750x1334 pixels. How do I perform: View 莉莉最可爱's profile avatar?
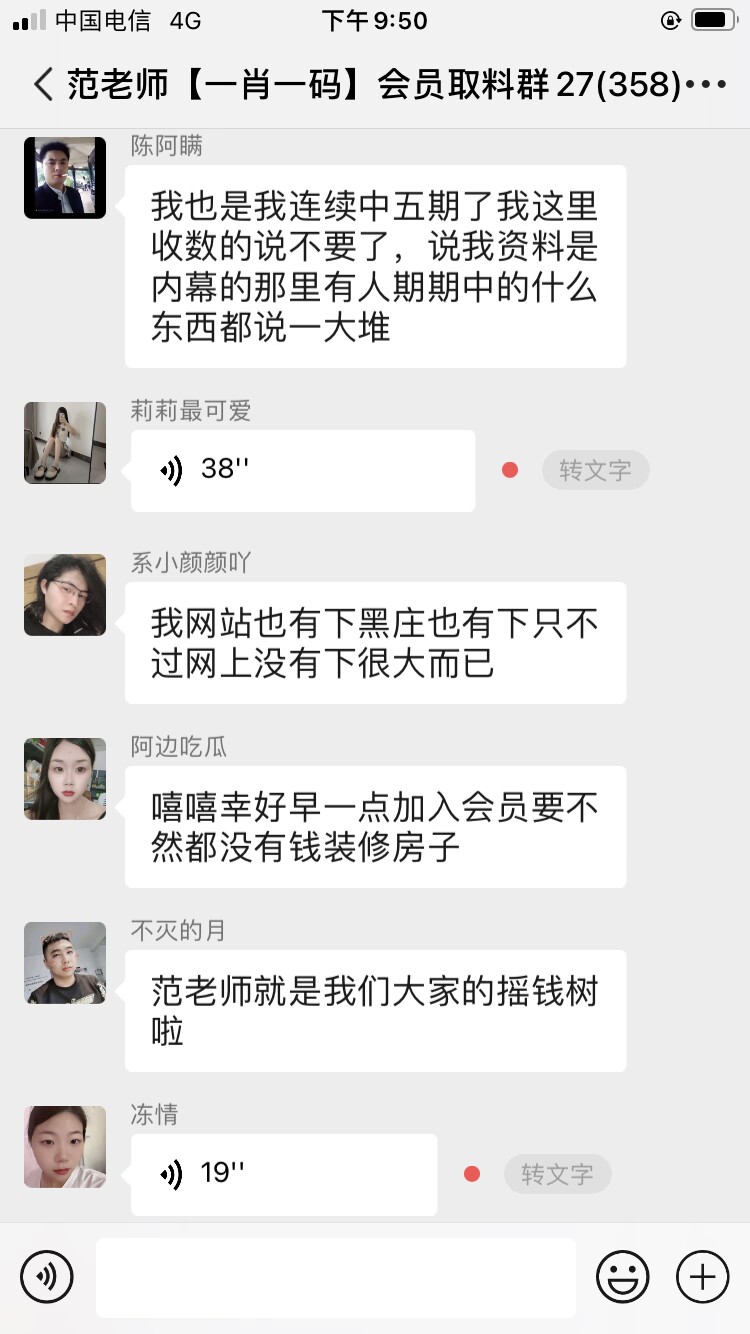pyautogui.click(x=65, y=443)
